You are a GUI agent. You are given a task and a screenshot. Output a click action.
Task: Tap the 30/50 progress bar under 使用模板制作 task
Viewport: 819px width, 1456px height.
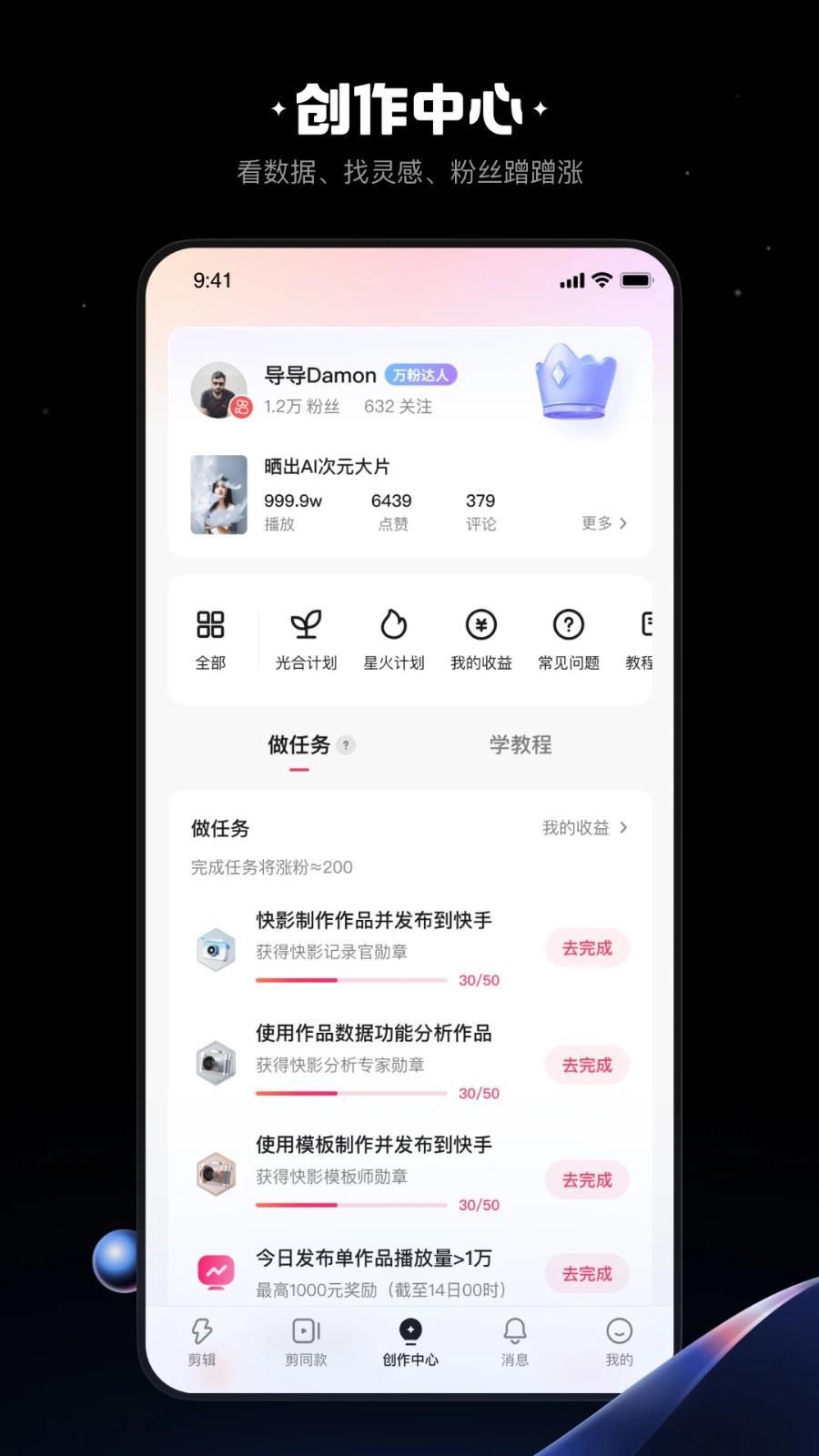coord(352,1204)
